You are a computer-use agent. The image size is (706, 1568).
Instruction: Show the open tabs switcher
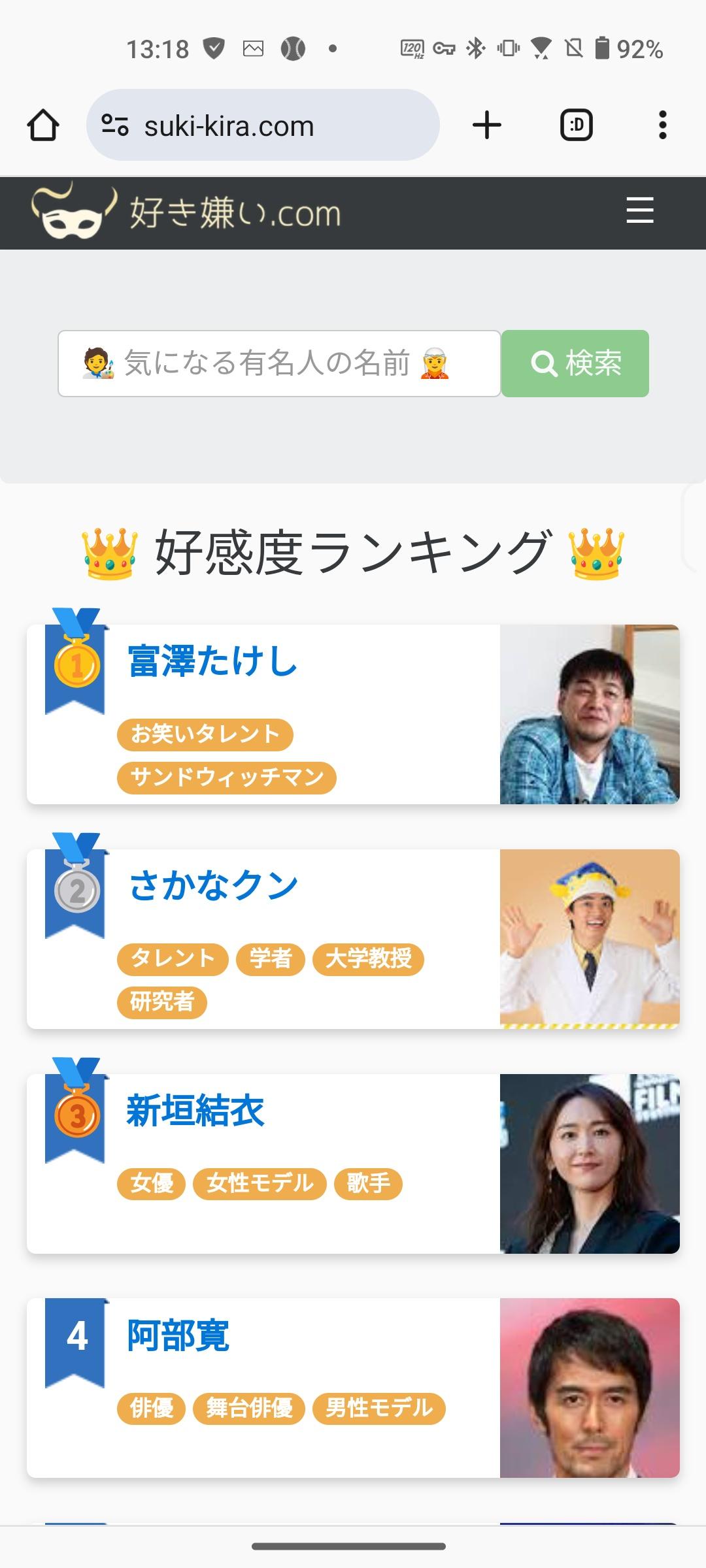pyautogui.click(x=577, y=125)
